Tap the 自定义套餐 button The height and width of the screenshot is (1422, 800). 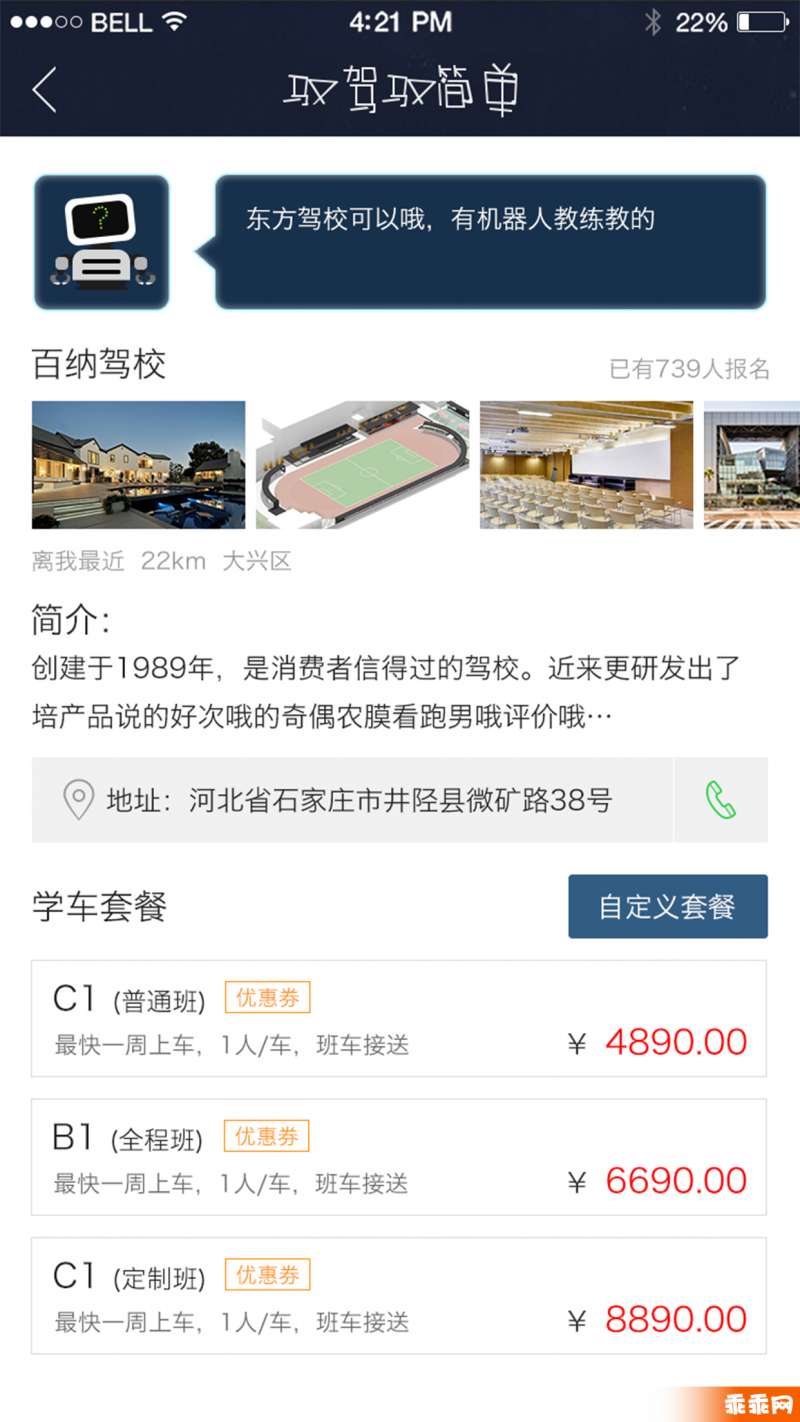(x=668, y=907)
